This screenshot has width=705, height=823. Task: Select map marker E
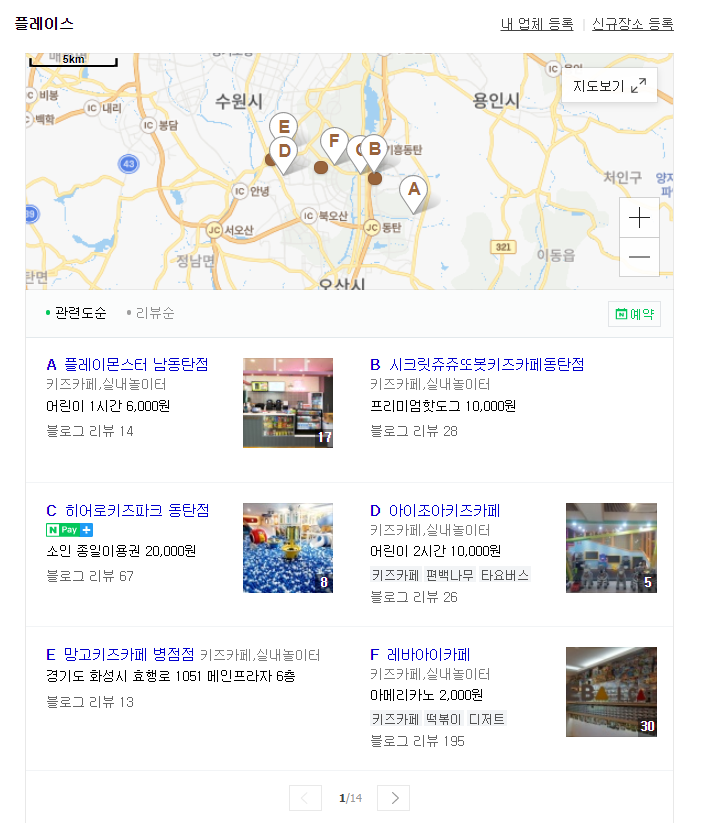click(284, 127)
